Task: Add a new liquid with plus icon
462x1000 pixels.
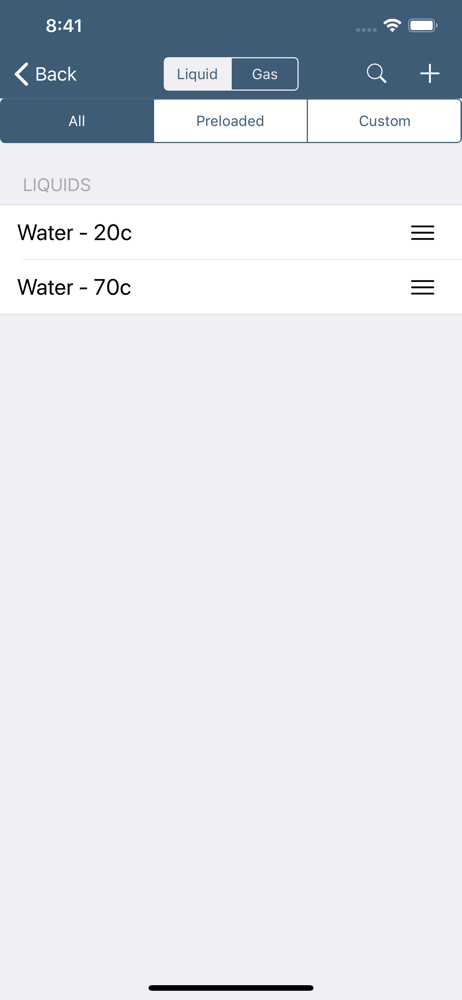Action: tap(429, 74)
